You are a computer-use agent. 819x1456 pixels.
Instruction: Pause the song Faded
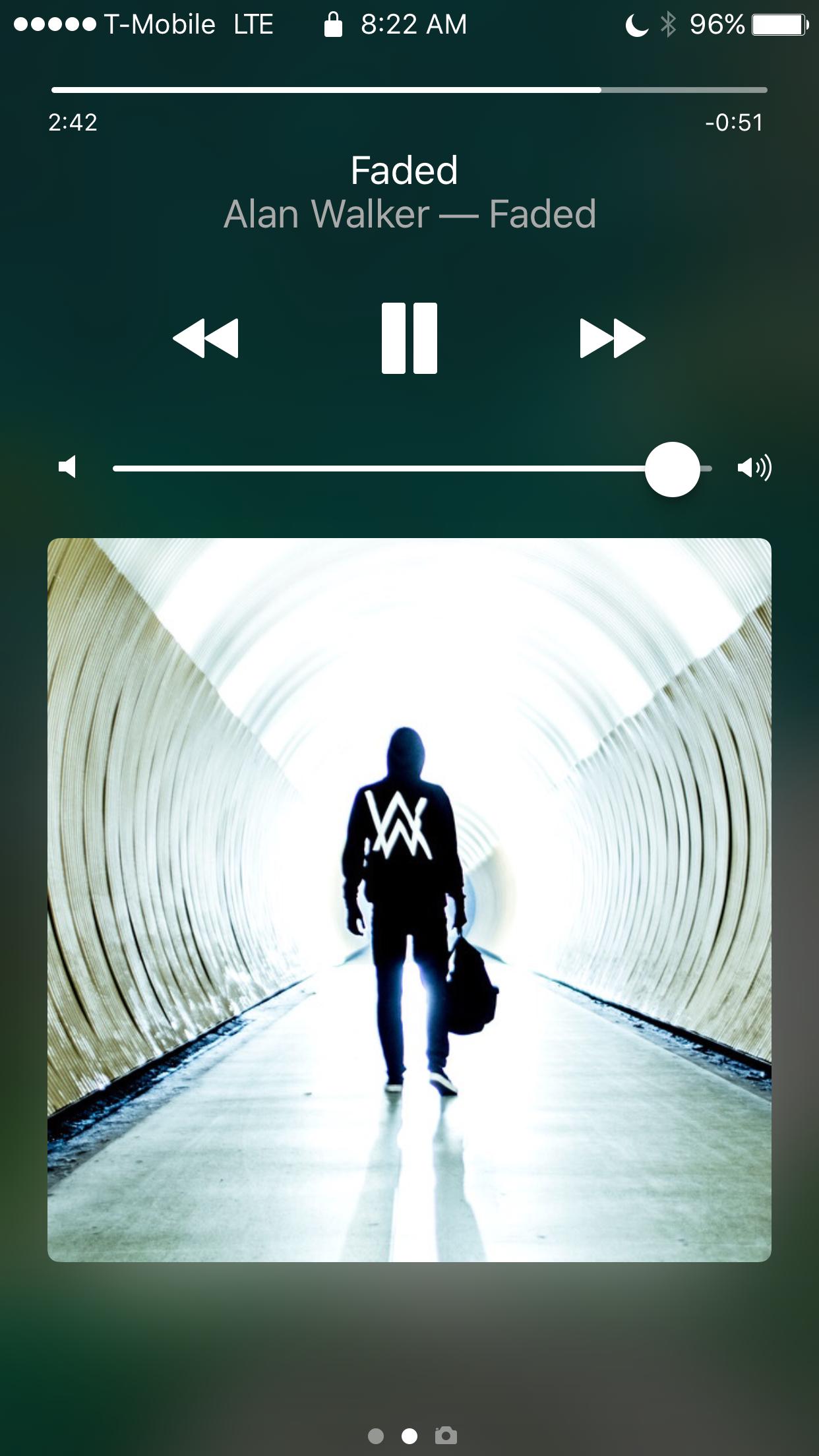coord(409,338)
